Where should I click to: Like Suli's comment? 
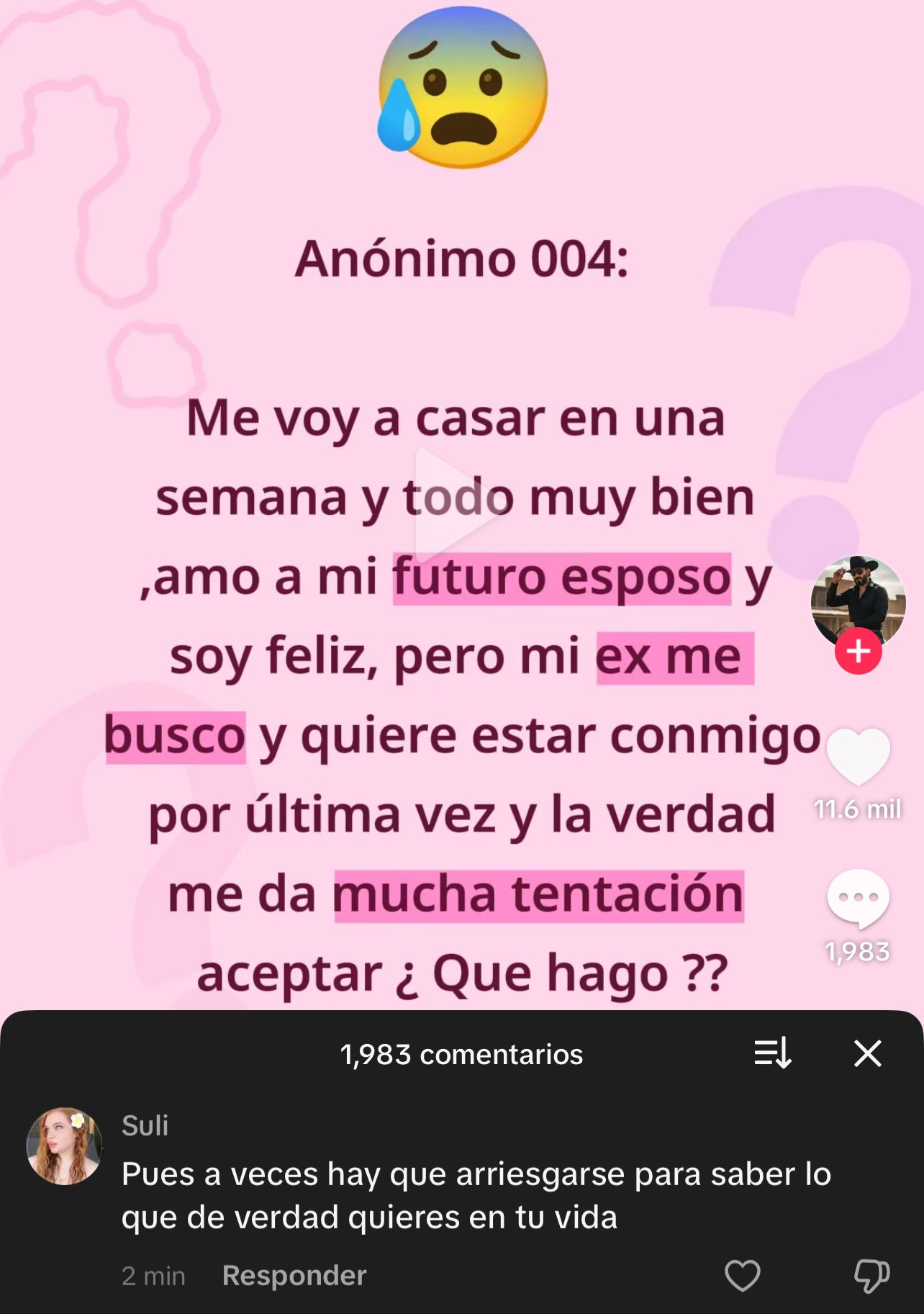click(742, 1276)
